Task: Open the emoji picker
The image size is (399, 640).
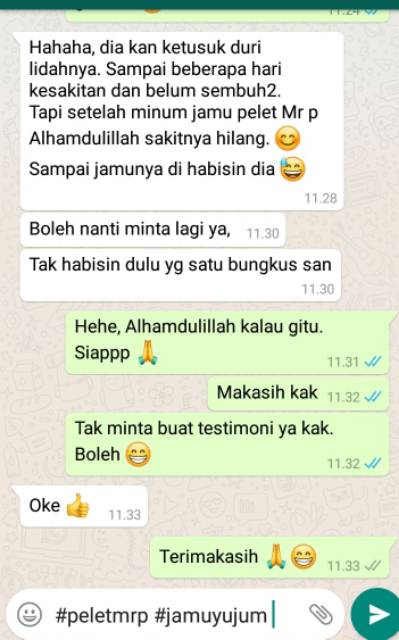Action: coord(30,614)
